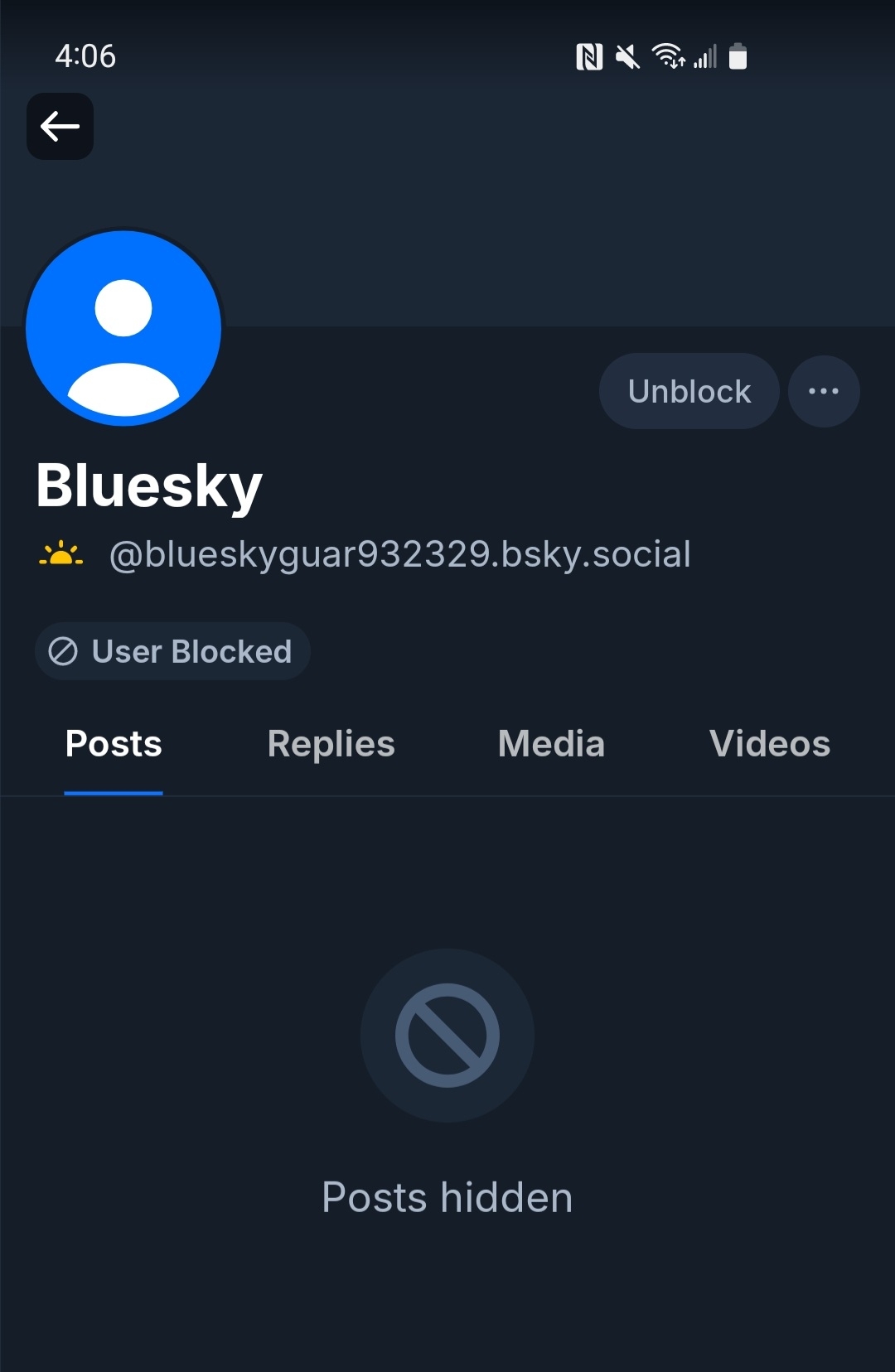Select the Videos tab
Viewport: 895px width, 1372px height.
point(770,744)
